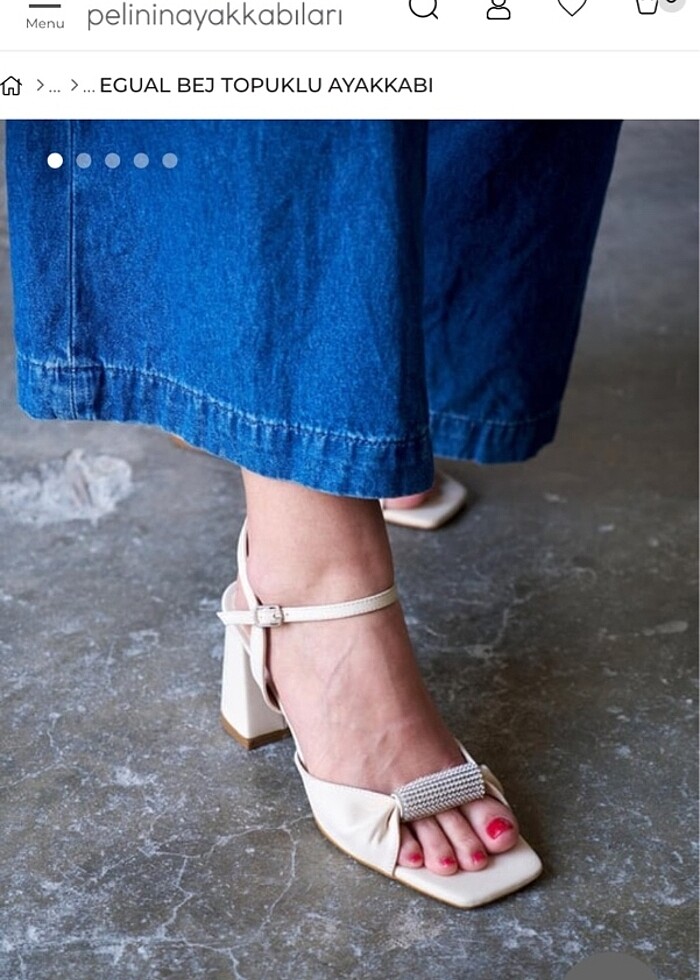
Task: Open the search icon
Action: click(423, 8)
